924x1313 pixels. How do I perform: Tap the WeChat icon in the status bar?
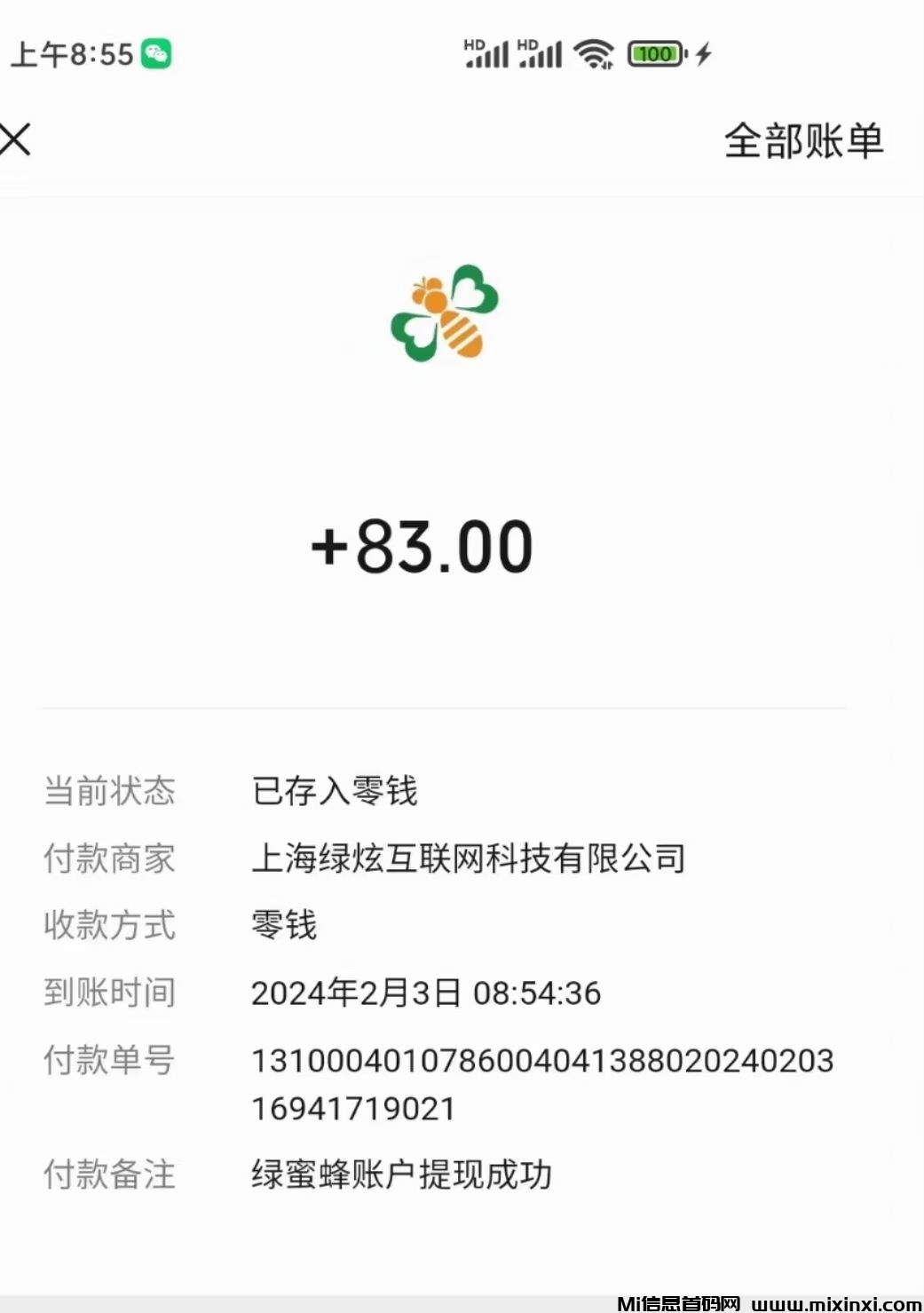[x=156, y=53]
